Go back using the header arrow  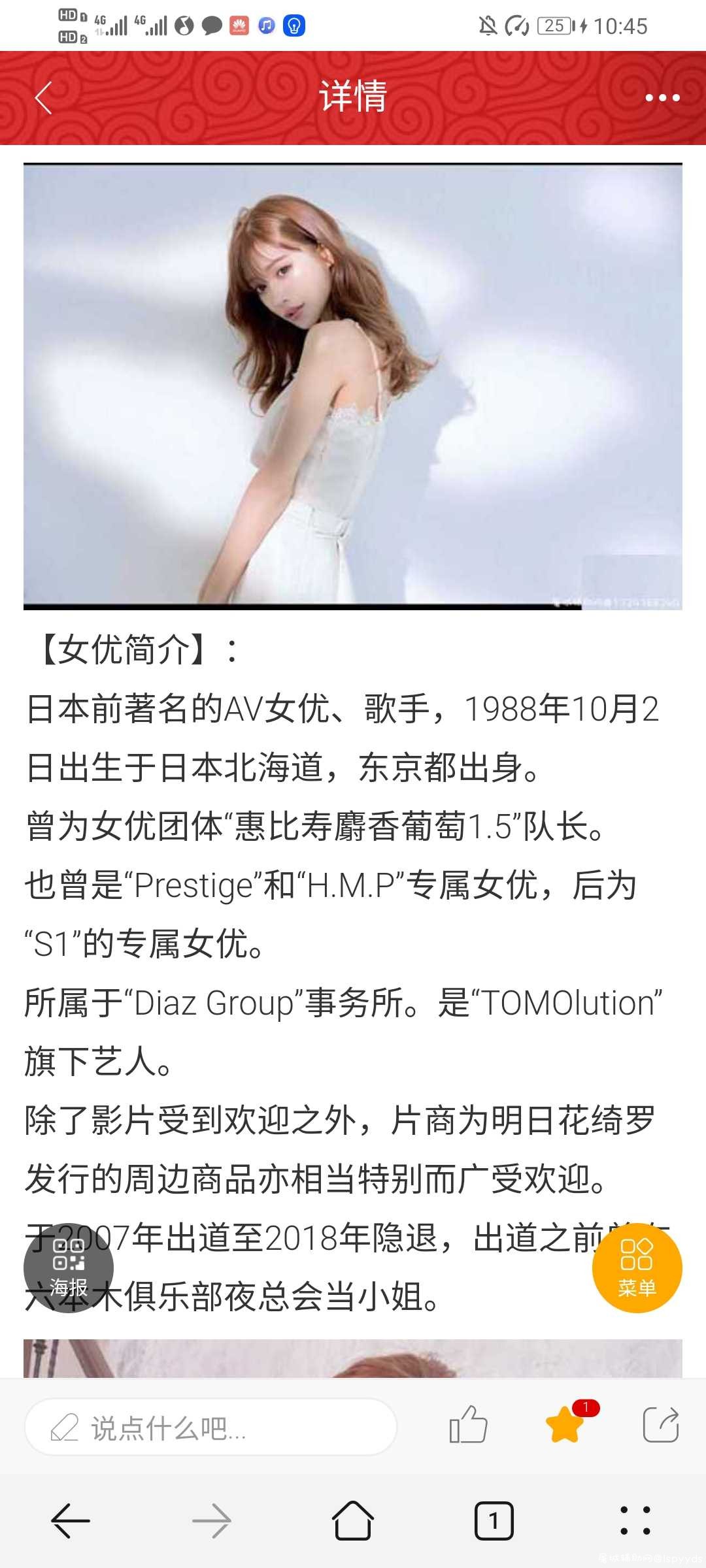click(43, 98)
